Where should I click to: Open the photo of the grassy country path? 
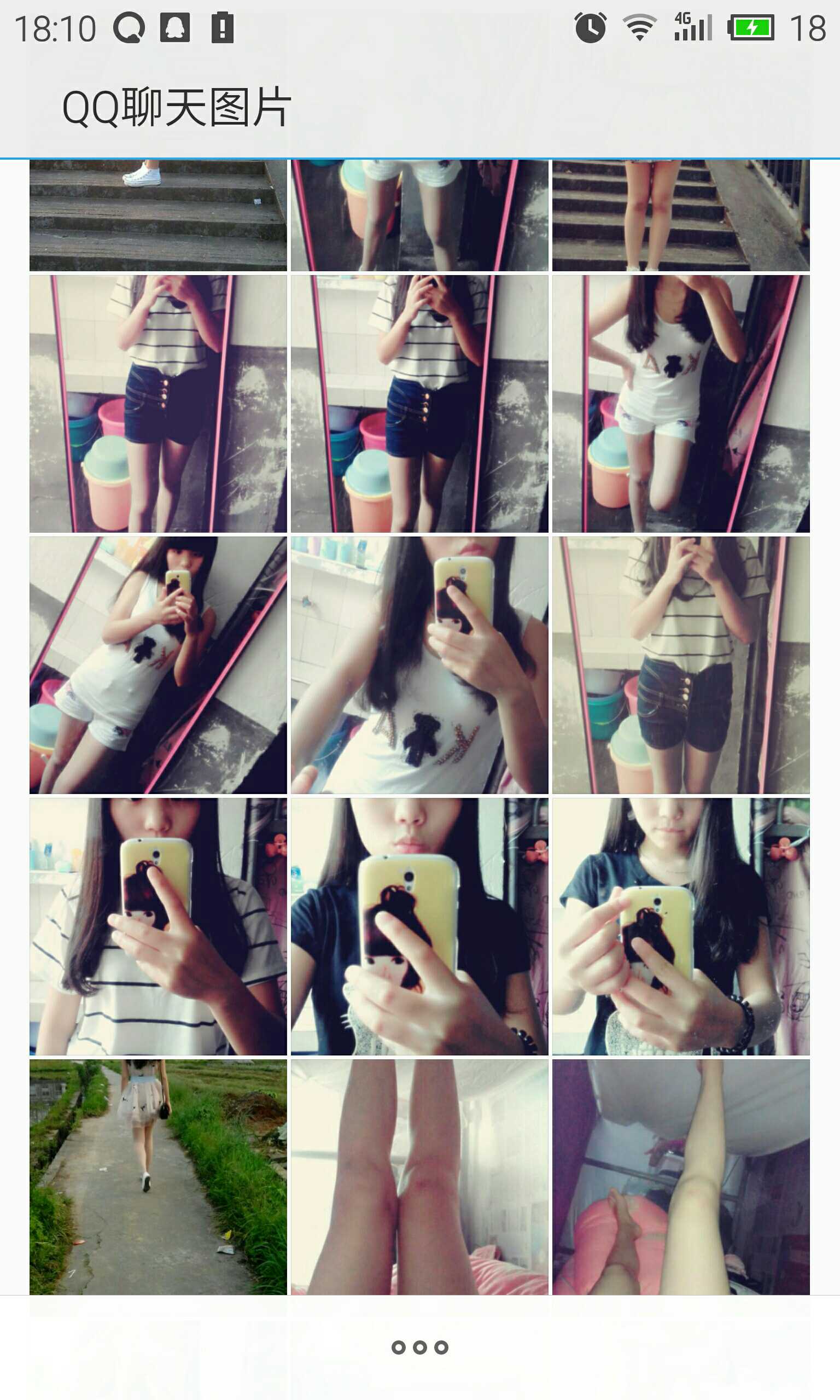pos(158,1177)
